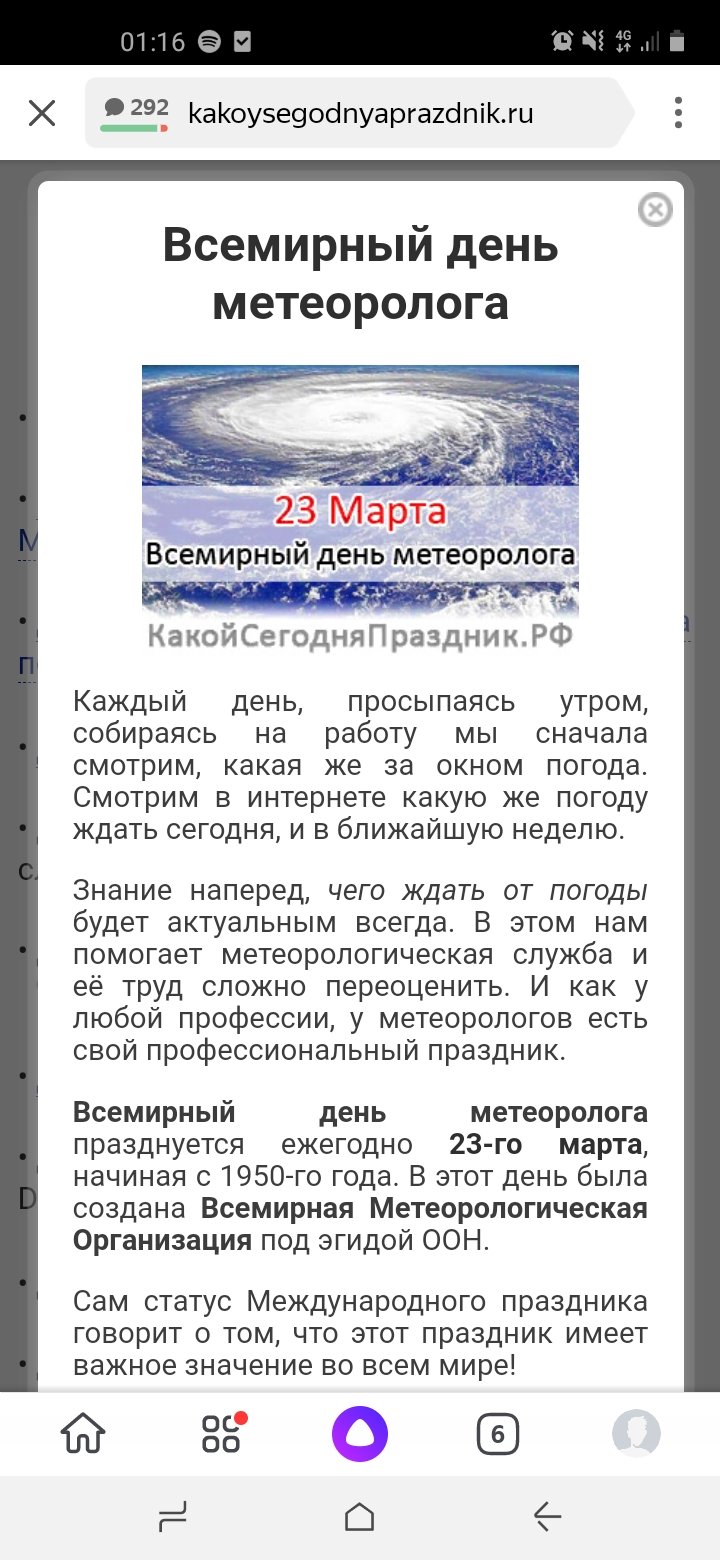720x1560 pixels.
Task: Show the 6 open tabs
Action: [498, 1435]
